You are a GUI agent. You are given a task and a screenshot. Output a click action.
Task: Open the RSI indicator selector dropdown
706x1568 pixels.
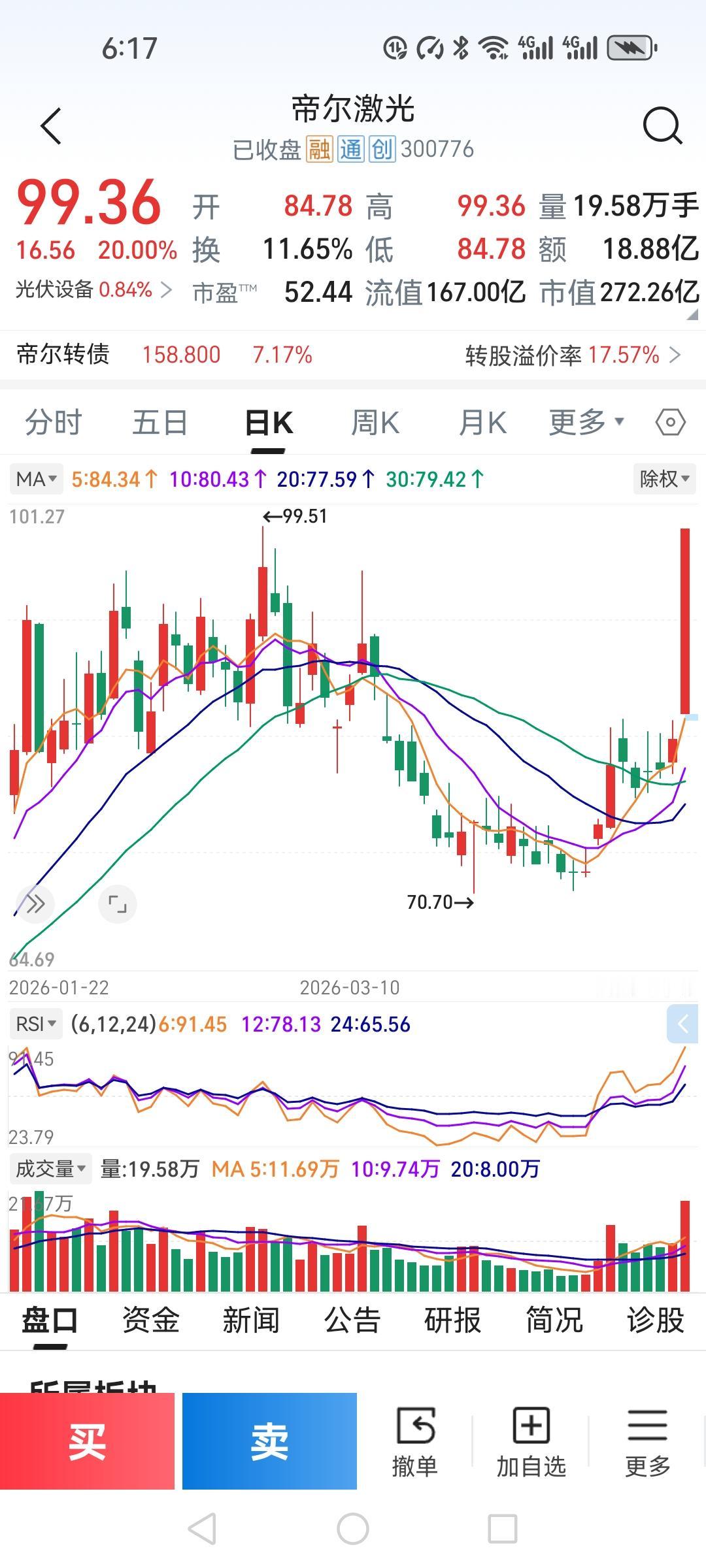point(36,1023)
